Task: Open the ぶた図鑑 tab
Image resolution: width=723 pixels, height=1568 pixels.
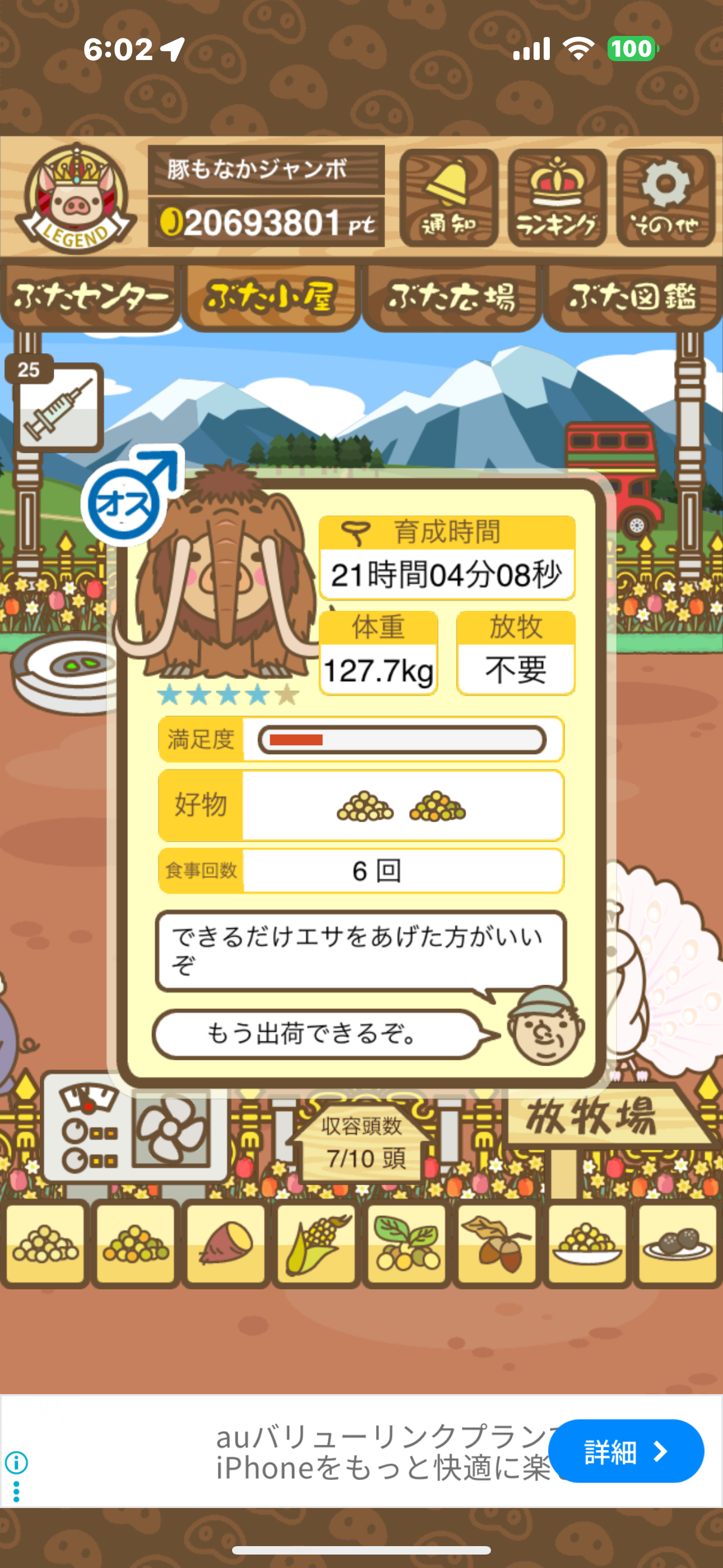Action: 632,298
